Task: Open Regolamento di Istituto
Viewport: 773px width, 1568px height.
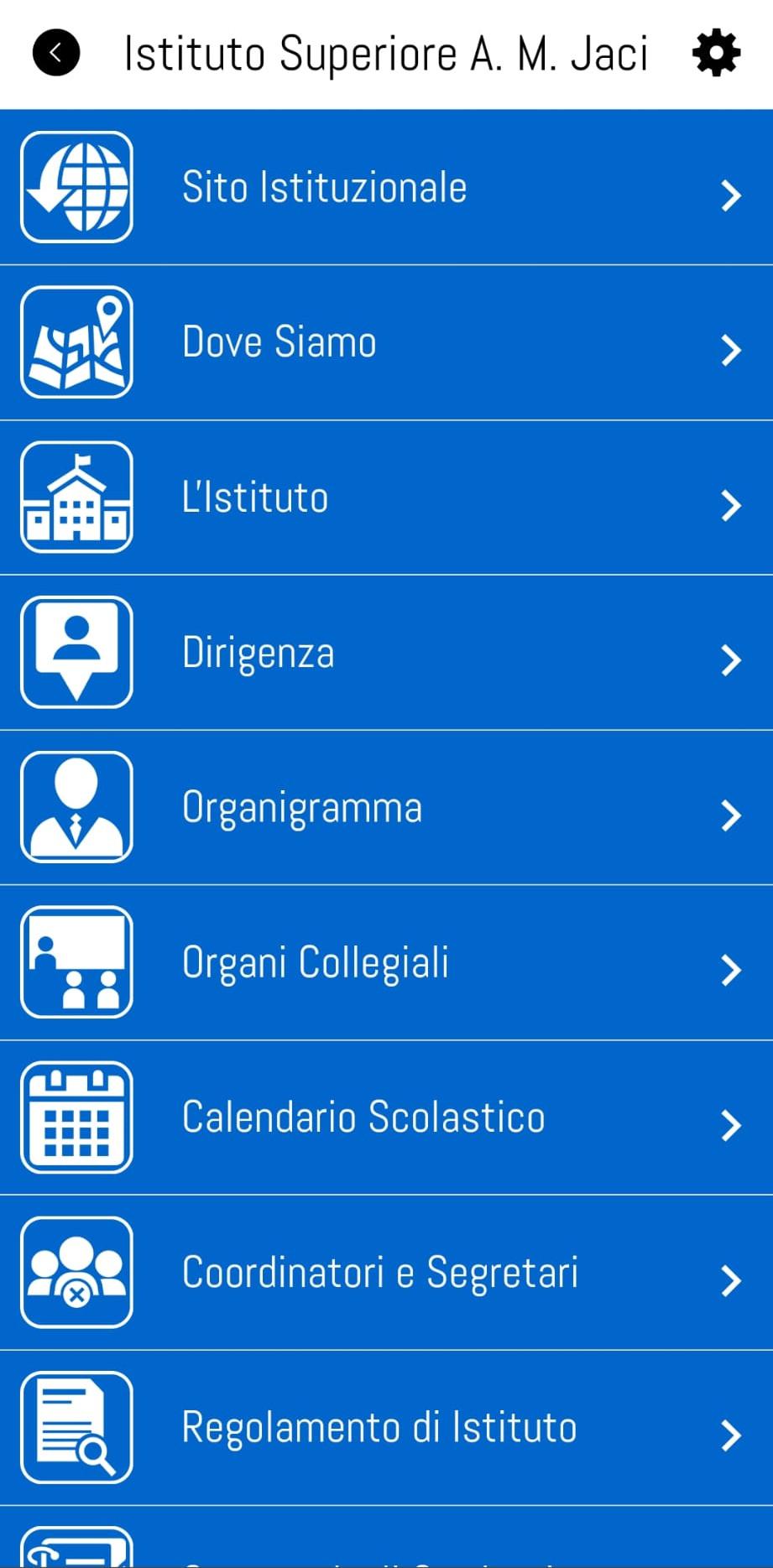Action: (x=386, y=1428)
